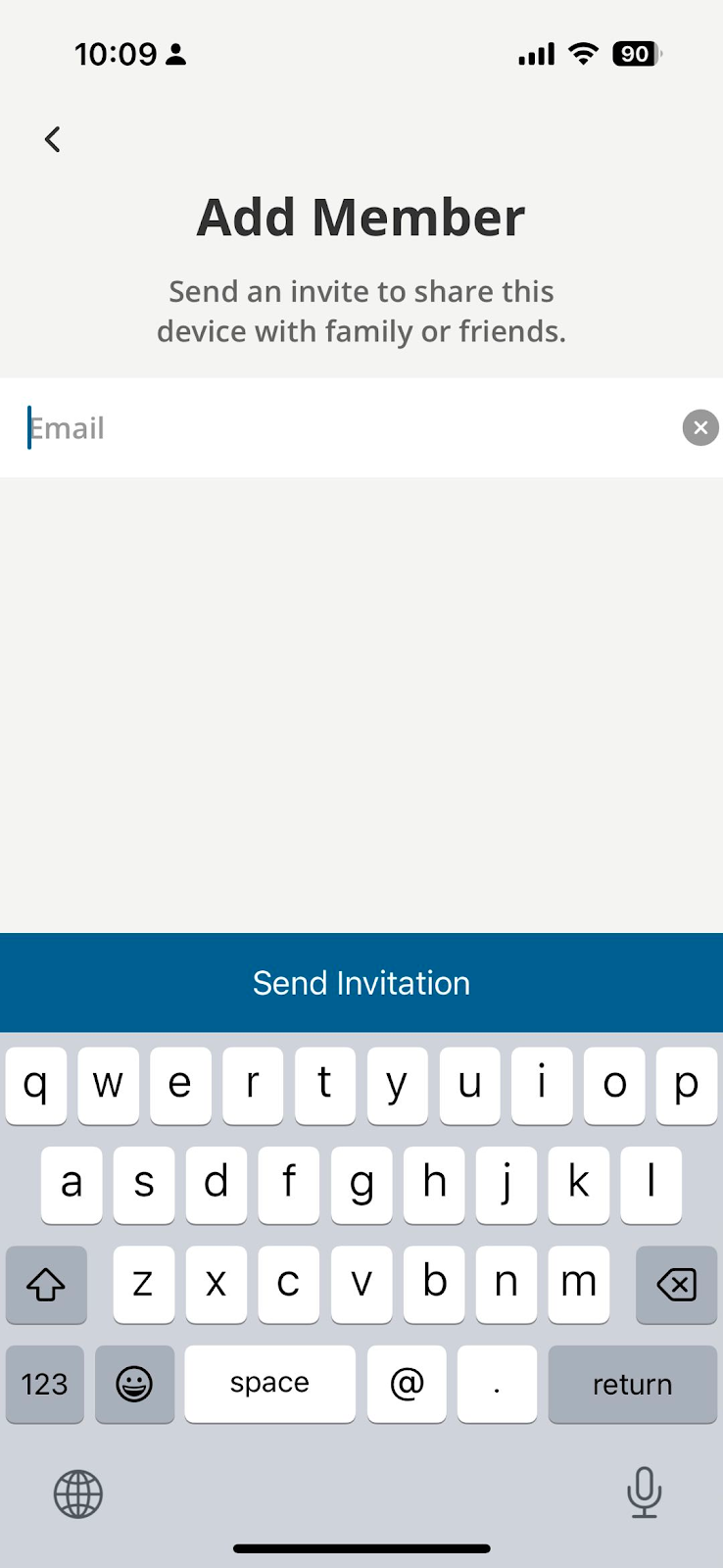723x1568 pixels.
Task: Switch keyboard to numbers with 123 key
Action: (45, 1383)
